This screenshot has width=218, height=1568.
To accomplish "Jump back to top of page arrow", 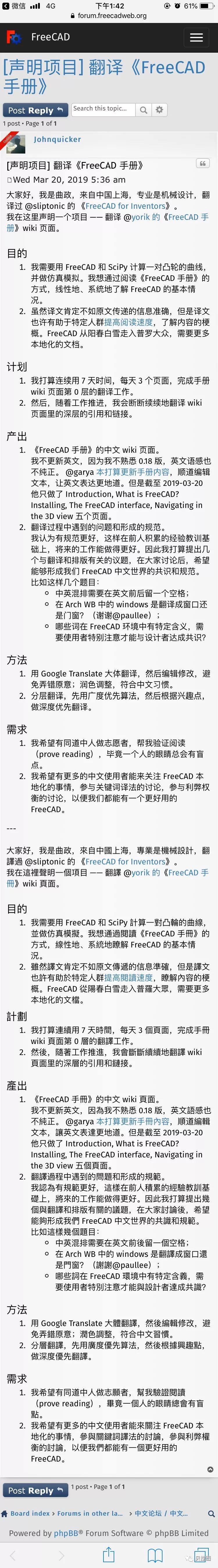I will [x=210, y=1469].
